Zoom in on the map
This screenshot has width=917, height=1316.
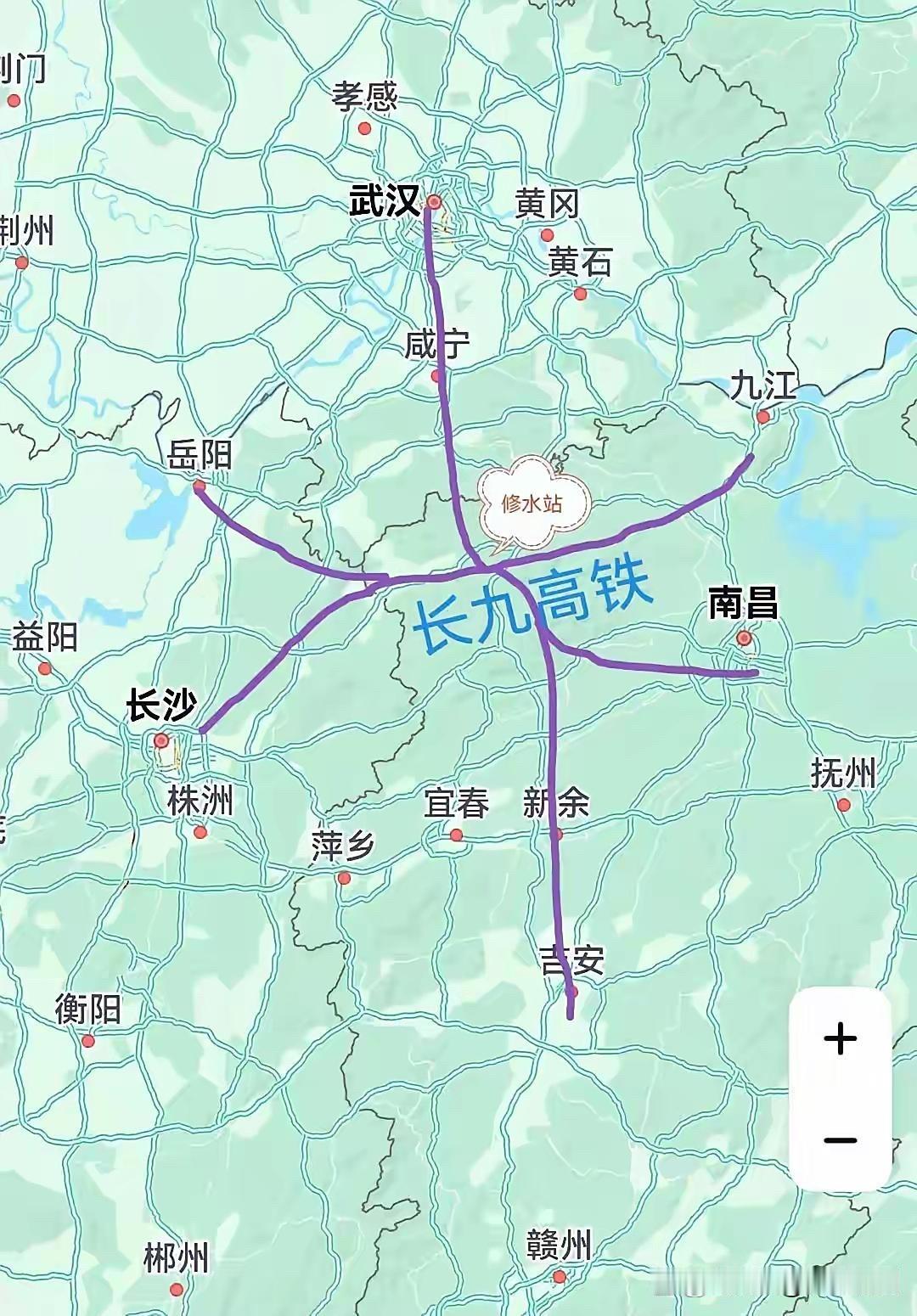[x=841, y=1039]
